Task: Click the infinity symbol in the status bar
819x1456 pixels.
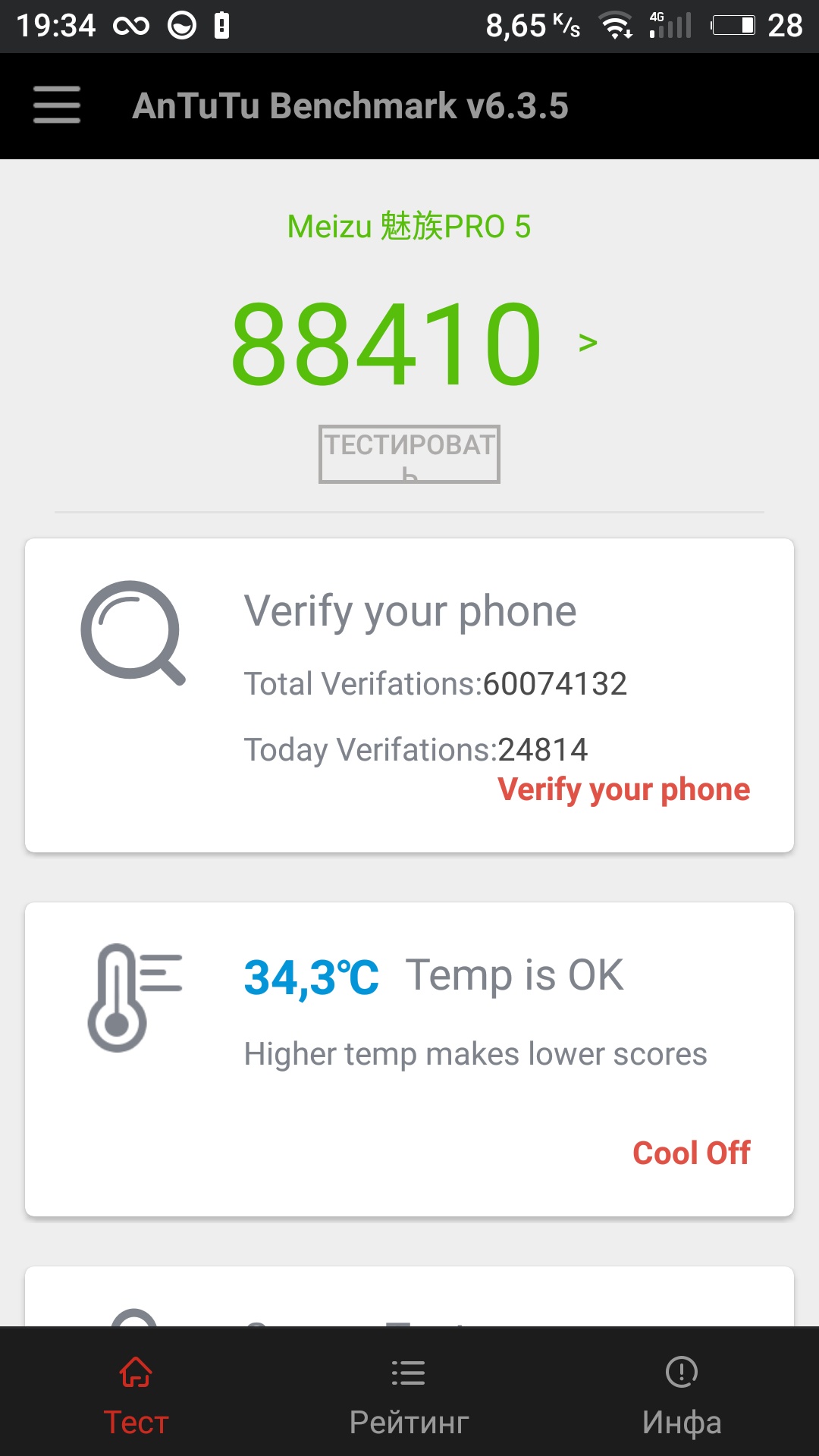Action: 130,24
